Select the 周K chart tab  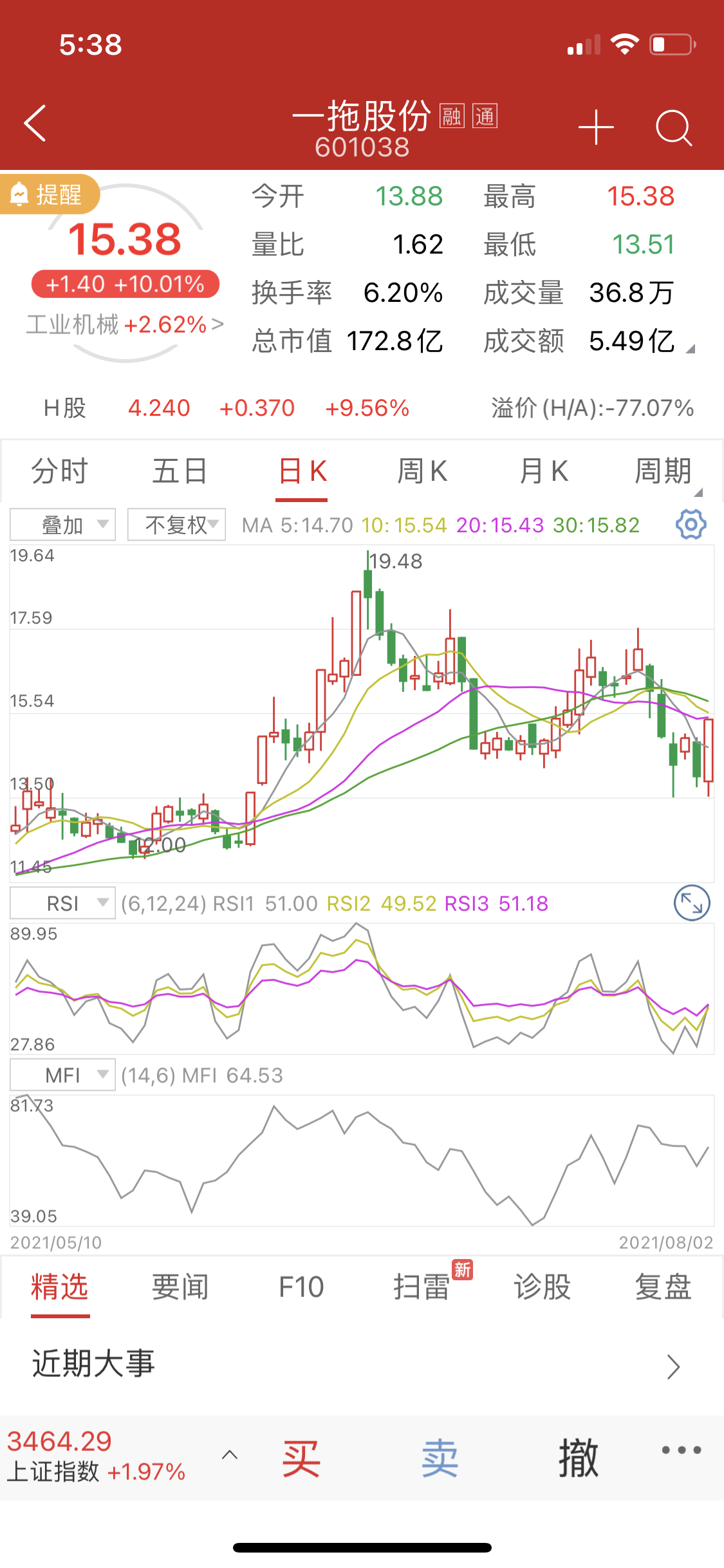point(422,471)
